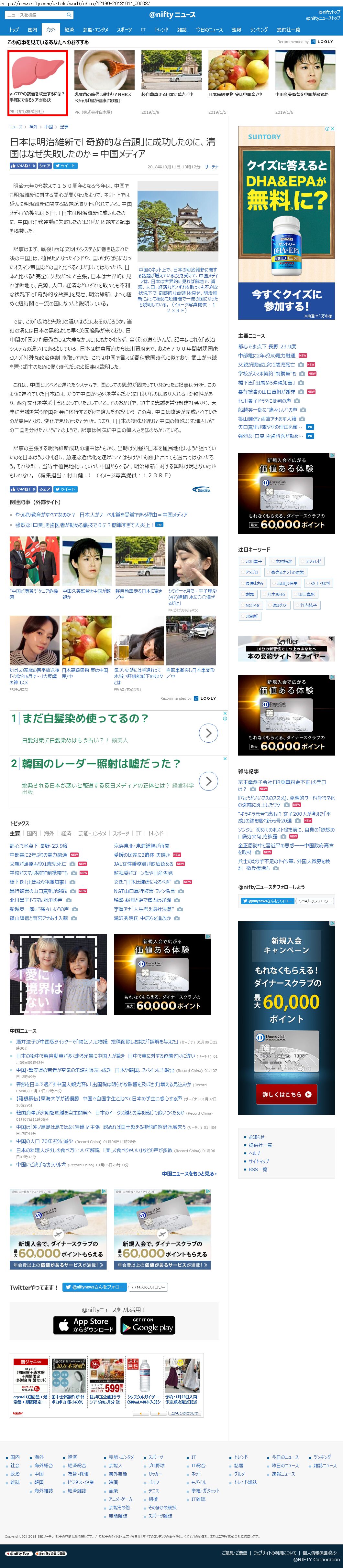343x1568 pixels.
Task: Open the recommended γ-GTP liver article
Action: coord(37,82)
